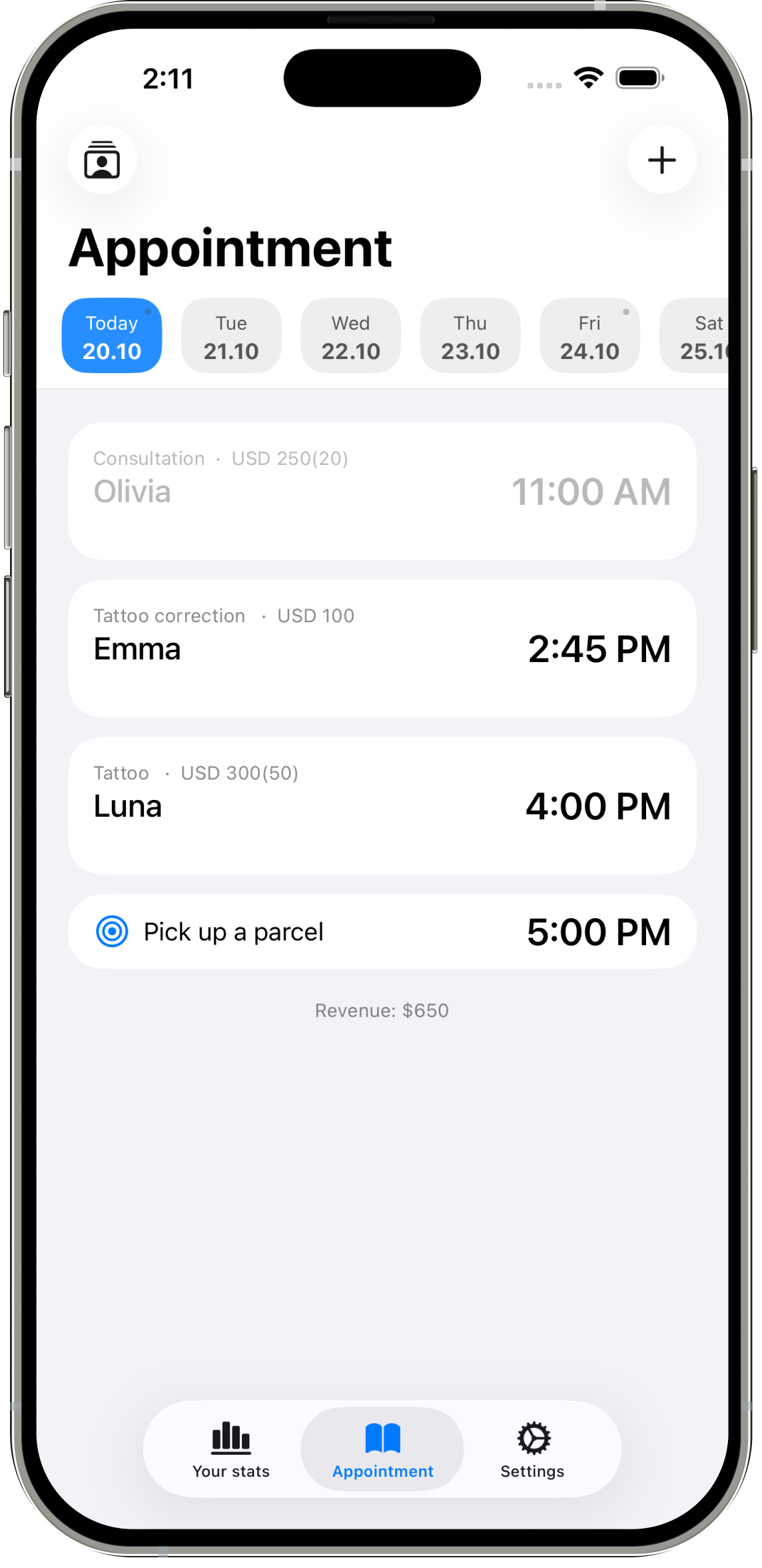Tap the Revenue $650 summary text

click(382, 1010)
